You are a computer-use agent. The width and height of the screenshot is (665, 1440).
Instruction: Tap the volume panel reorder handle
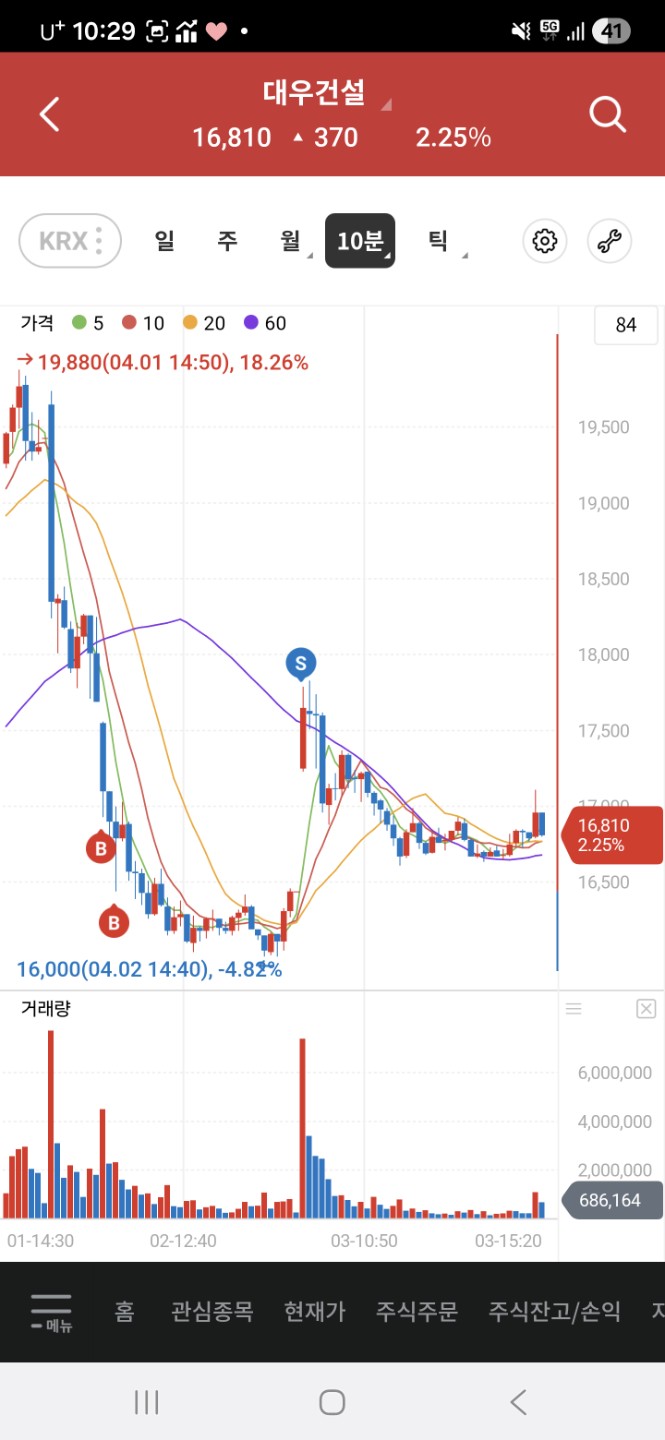[x=574, y=1009]
